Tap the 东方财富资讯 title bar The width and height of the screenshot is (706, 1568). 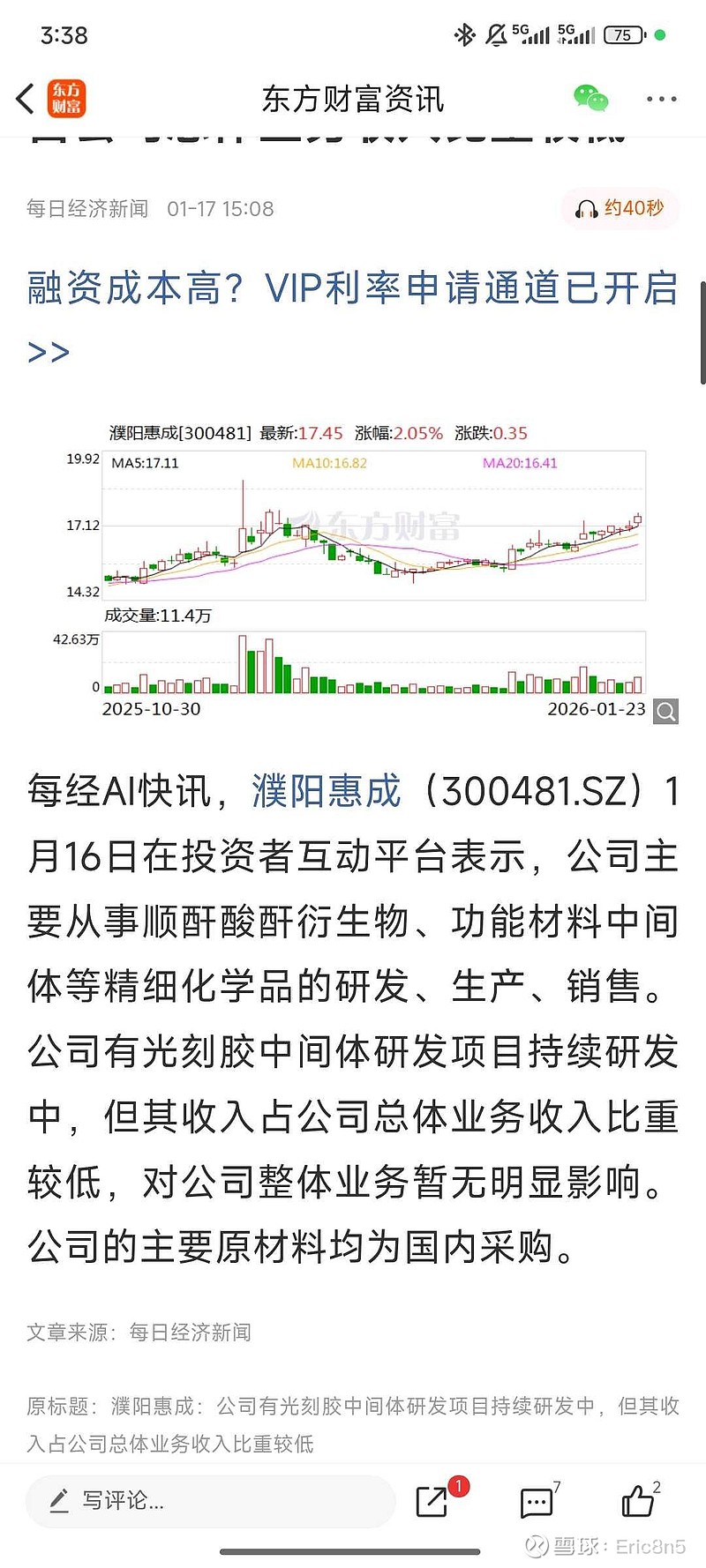(x=353, y=100)
